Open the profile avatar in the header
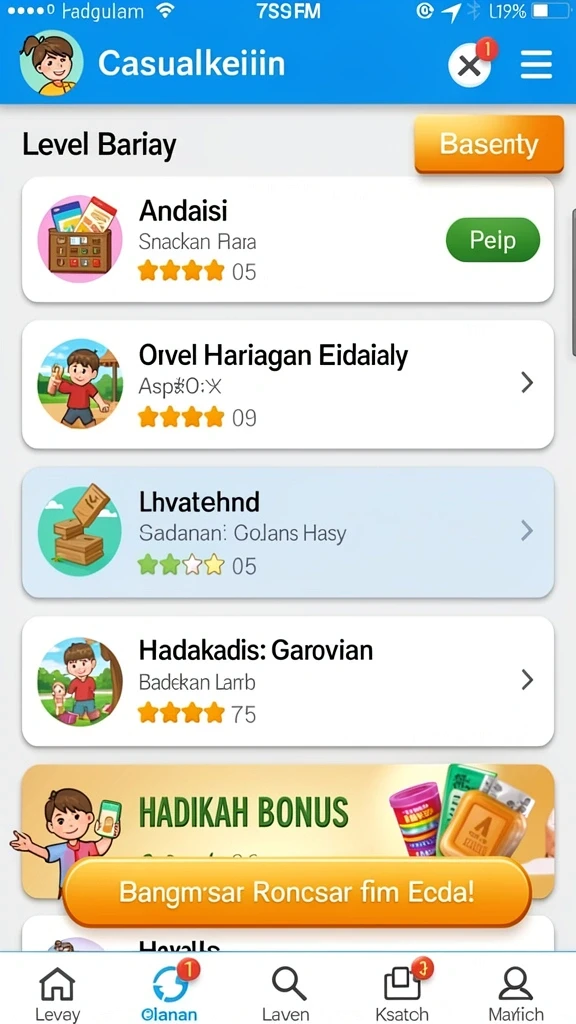This screenshot has height=1024, width=576. click(52, 64)
